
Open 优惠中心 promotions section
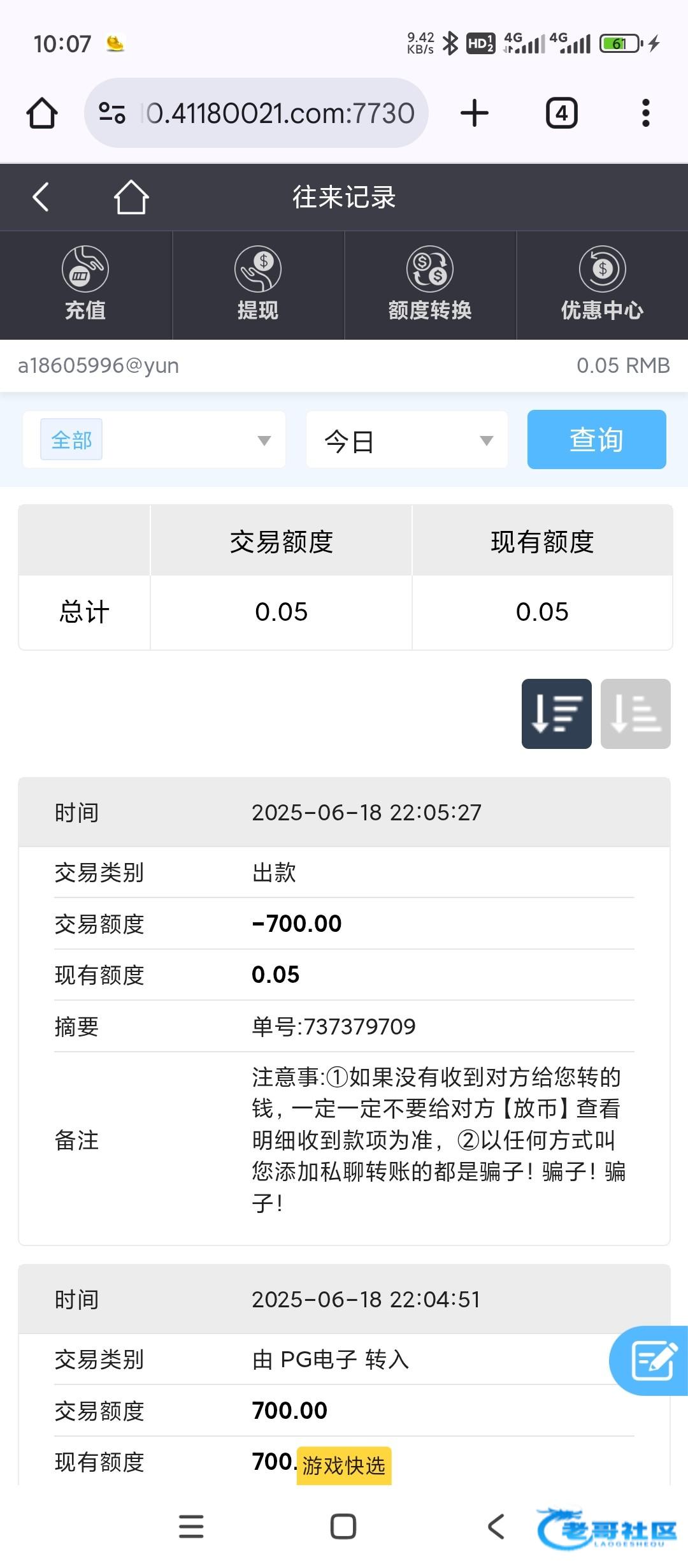click(x=602, y=284)
